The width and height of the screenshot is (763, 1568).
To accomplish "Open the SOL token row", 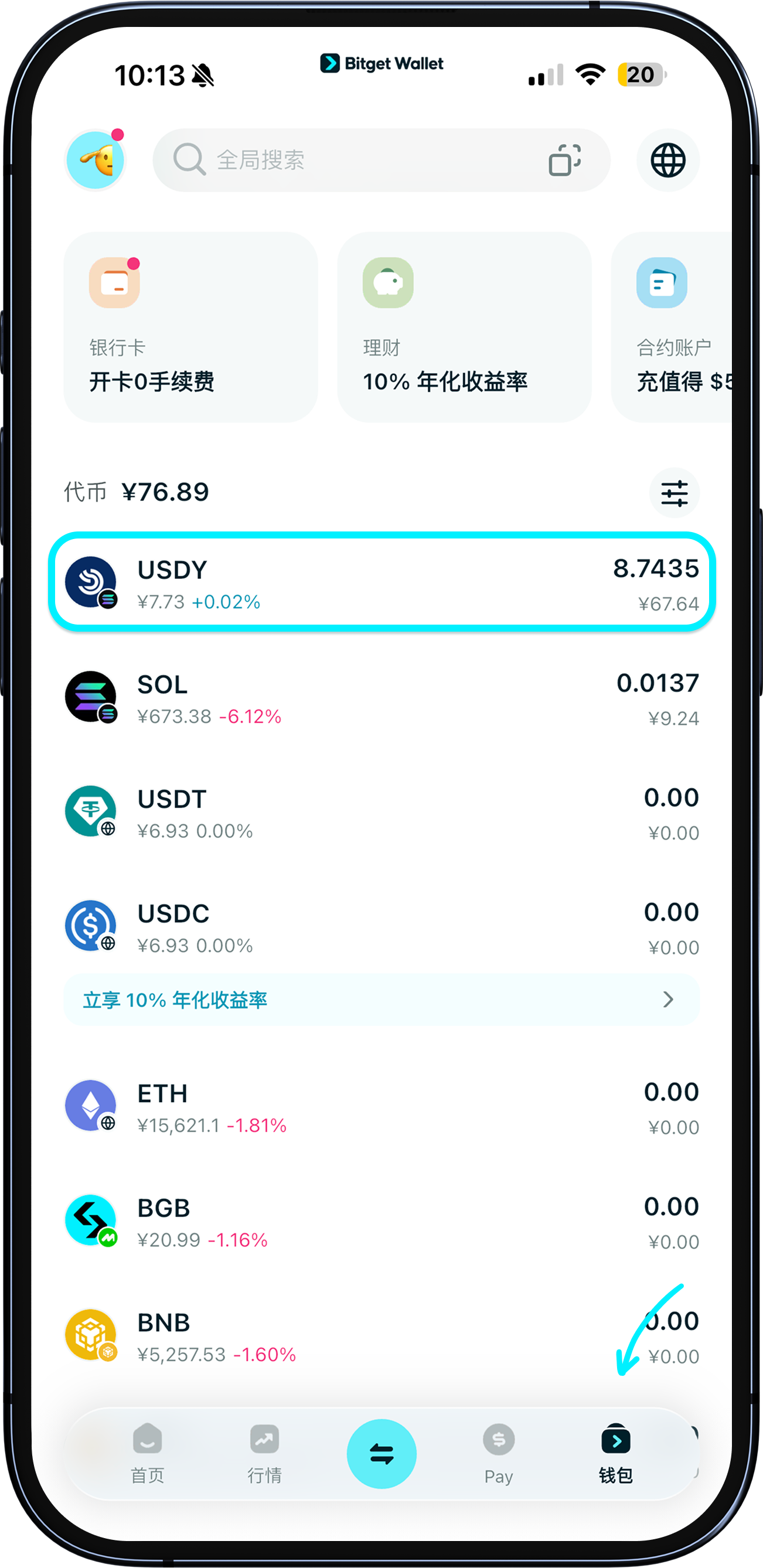I will 382,697.
